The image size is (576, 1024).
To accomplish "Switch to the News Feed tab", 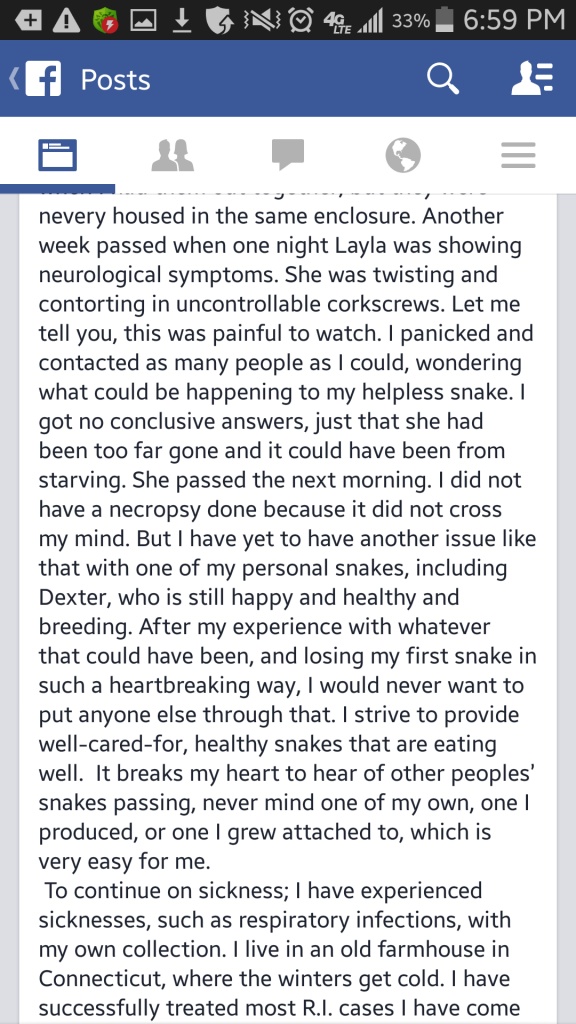I will point(57,155).
